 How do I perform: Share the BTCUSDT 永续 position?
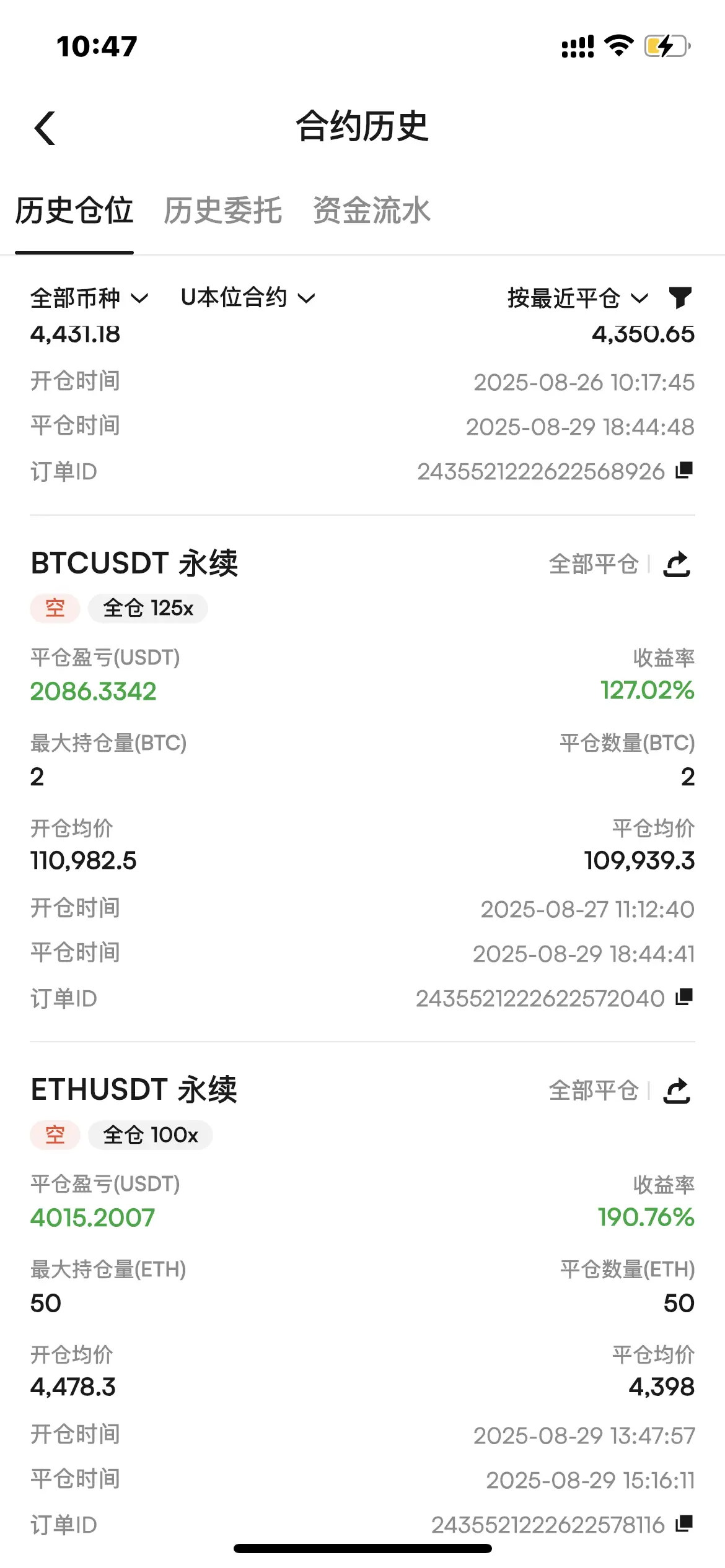677,564
